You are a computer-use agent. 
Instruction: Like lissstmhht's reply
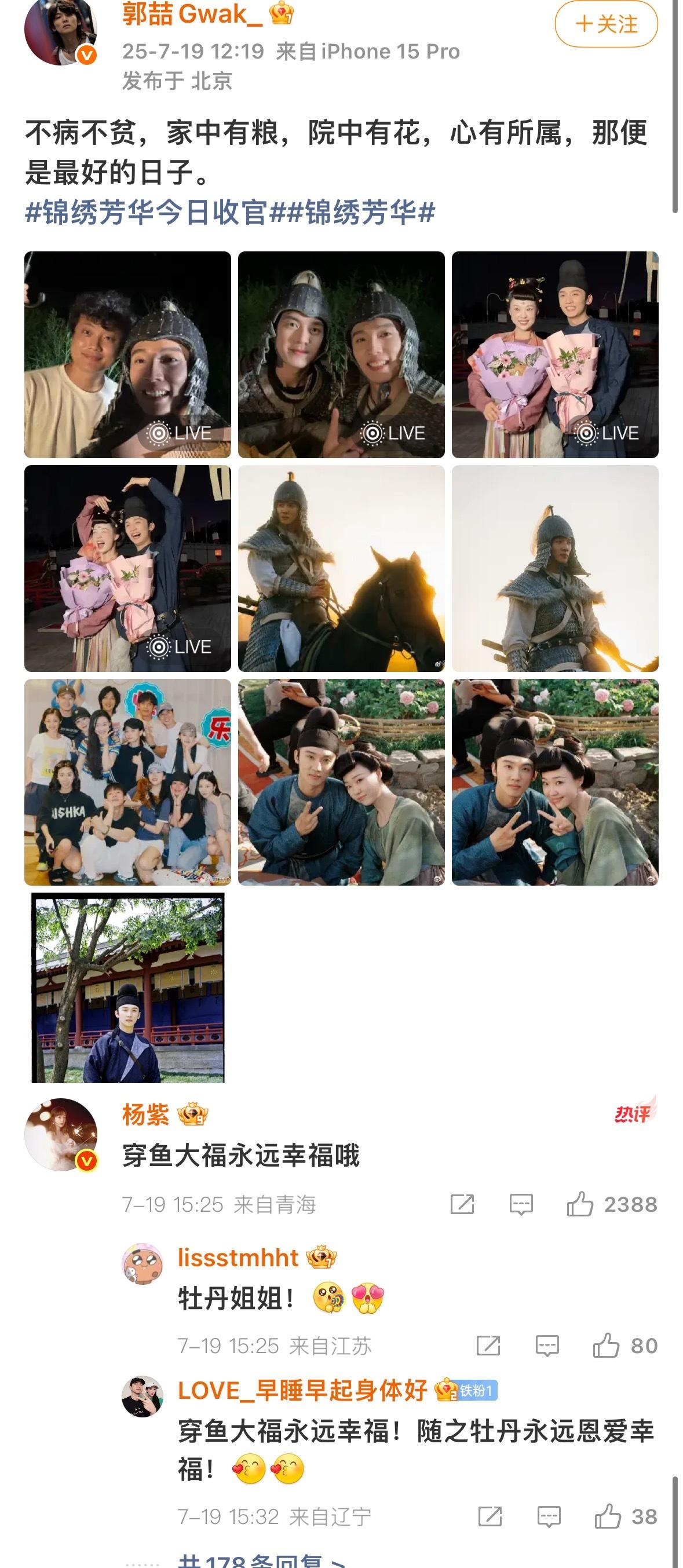point(625,1345)
